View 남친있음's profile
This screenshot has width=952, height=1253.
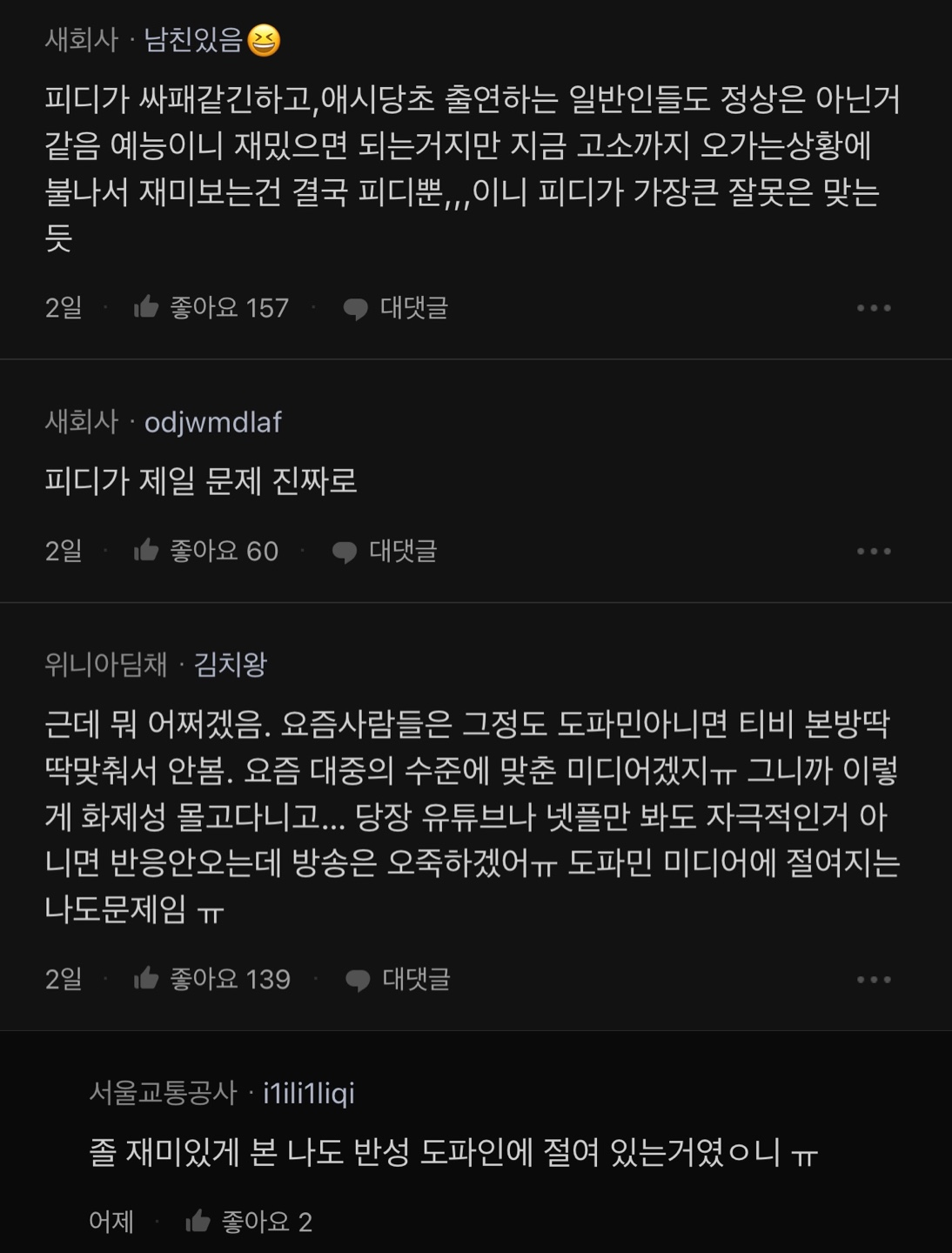click(x=193, y=40)
